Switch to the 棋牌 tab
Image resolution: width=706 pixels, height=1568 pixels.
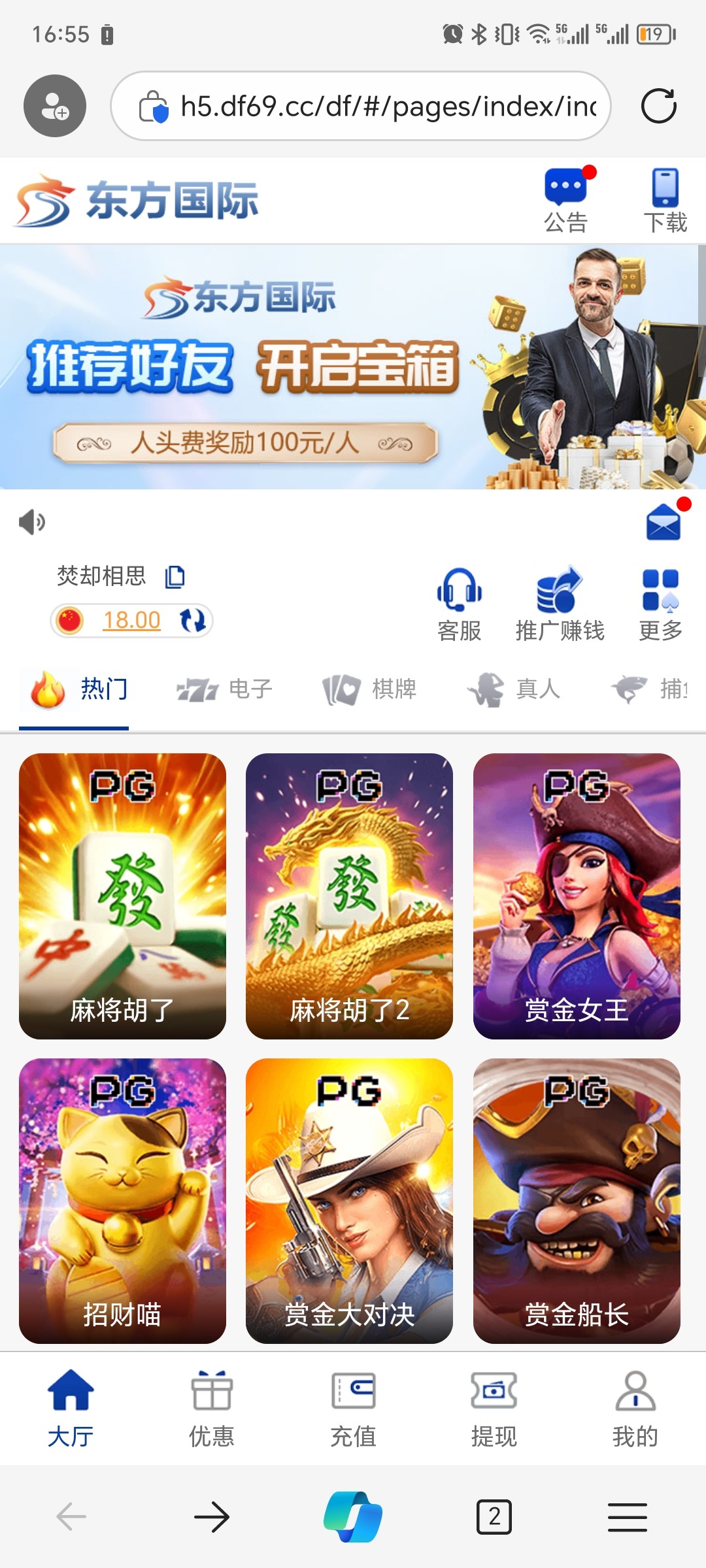[x=369, y=689]
